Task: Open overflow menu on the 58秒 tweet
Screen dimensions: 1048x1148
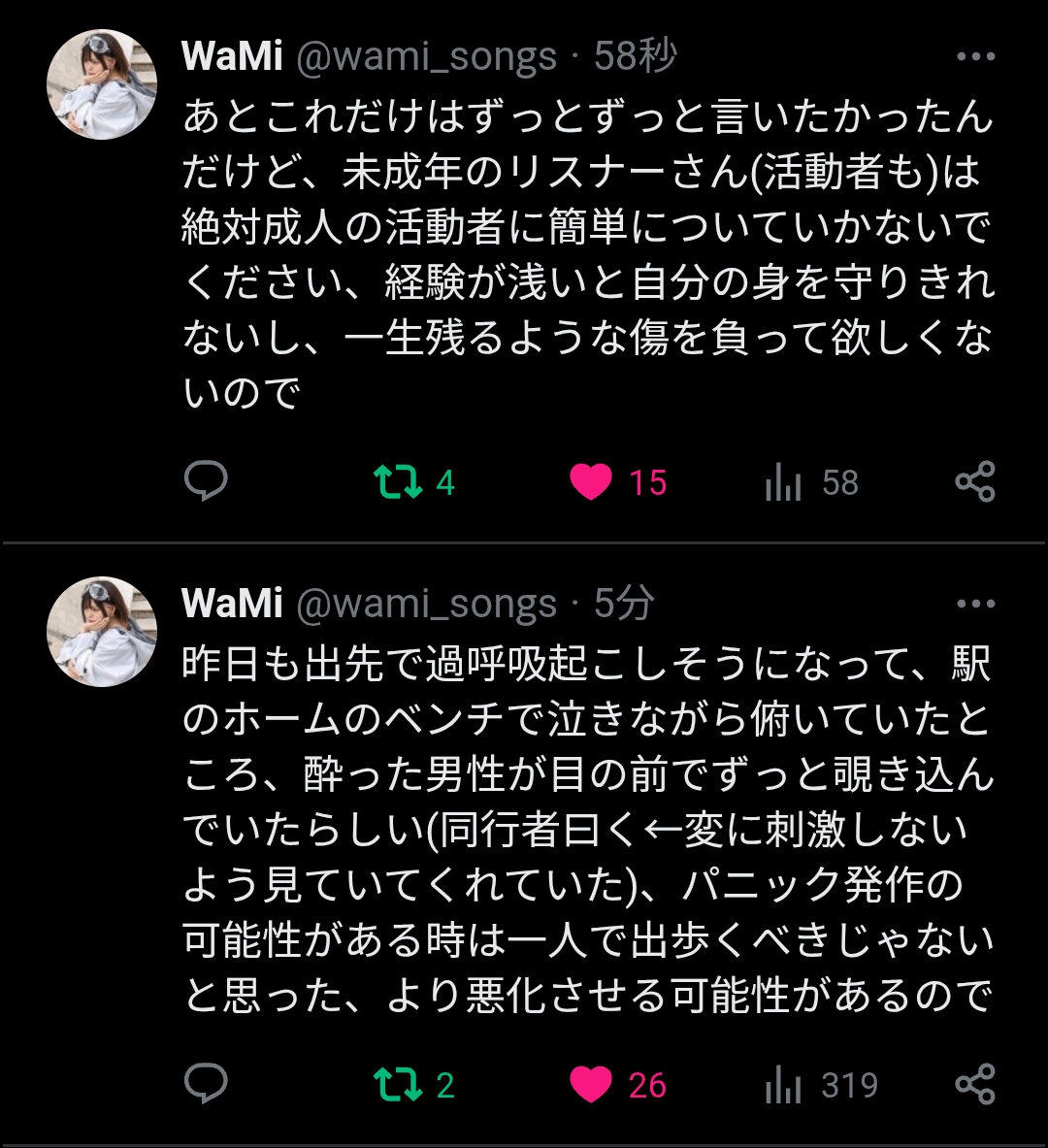Action: pyautogui.click(x=975, y=57)
